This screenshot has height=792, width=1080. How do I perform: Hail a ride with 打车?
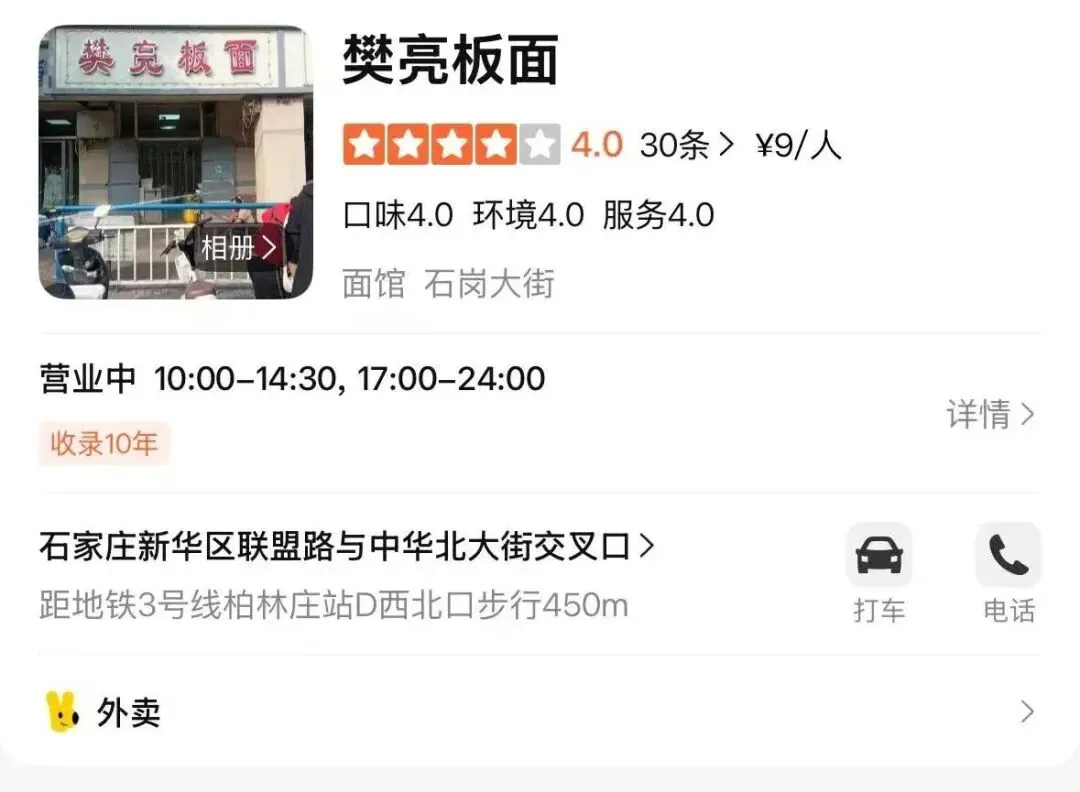pos(879,573)
